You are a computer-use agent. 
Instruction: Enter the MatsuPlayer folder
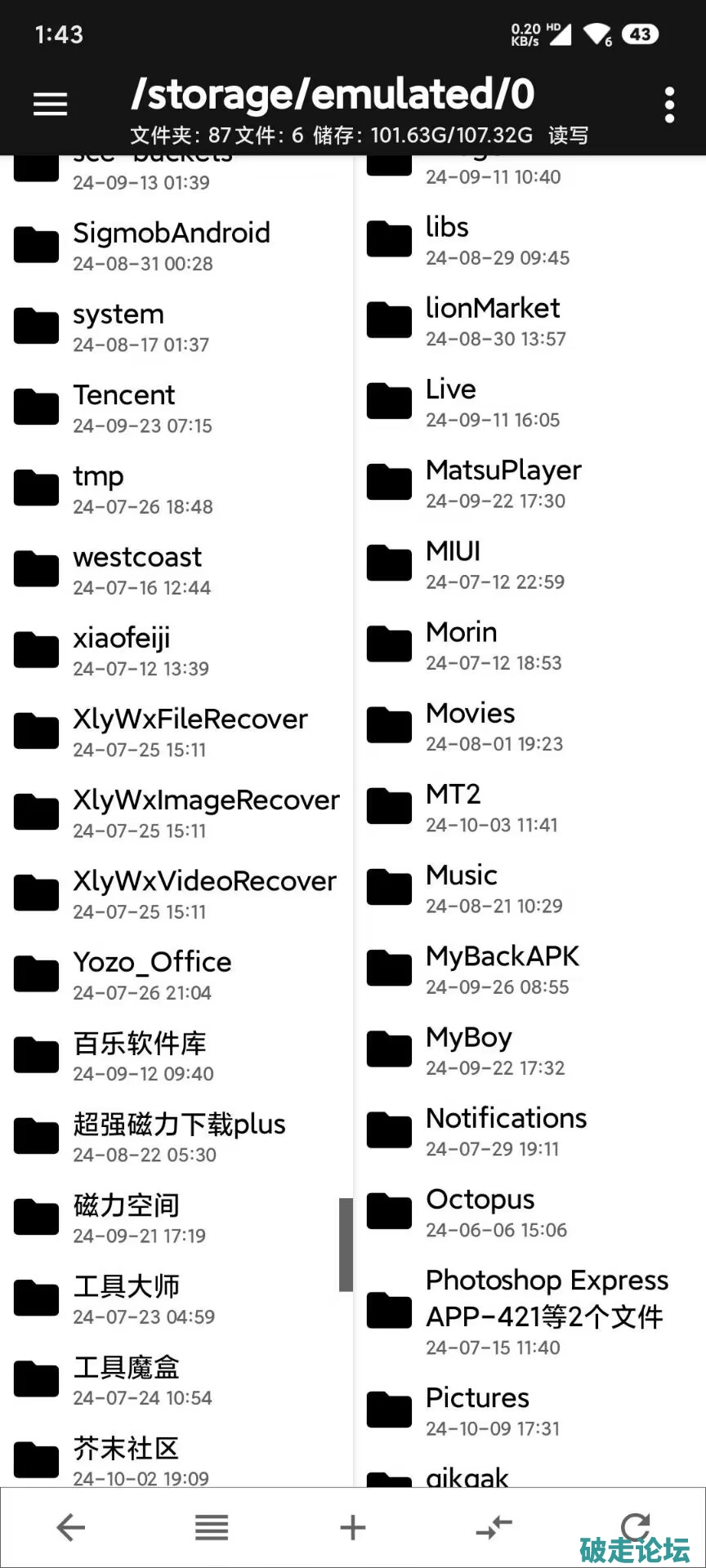point(503,483)
